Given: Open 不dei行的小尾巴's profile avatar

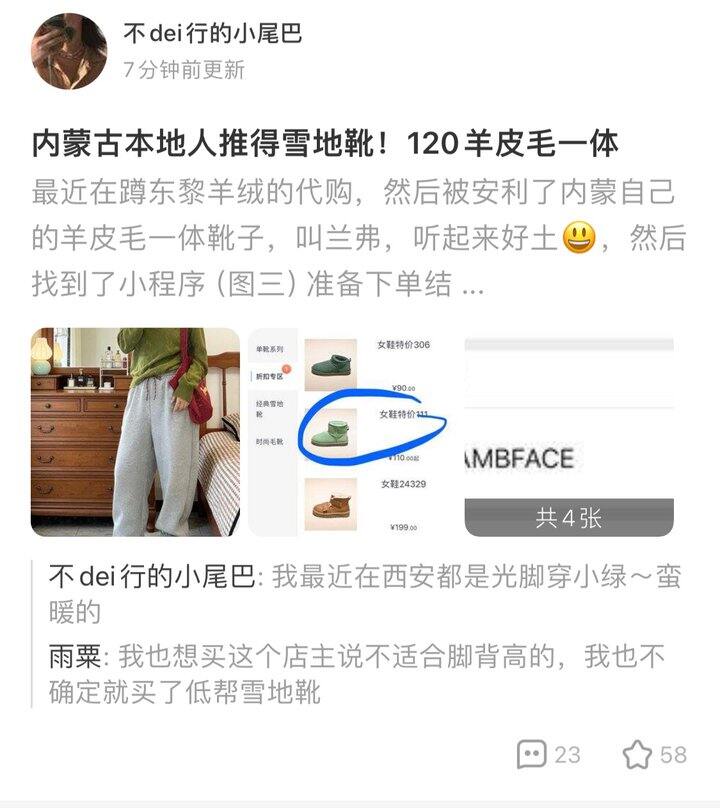Looking at the screenshot, I should coord(69,52).
